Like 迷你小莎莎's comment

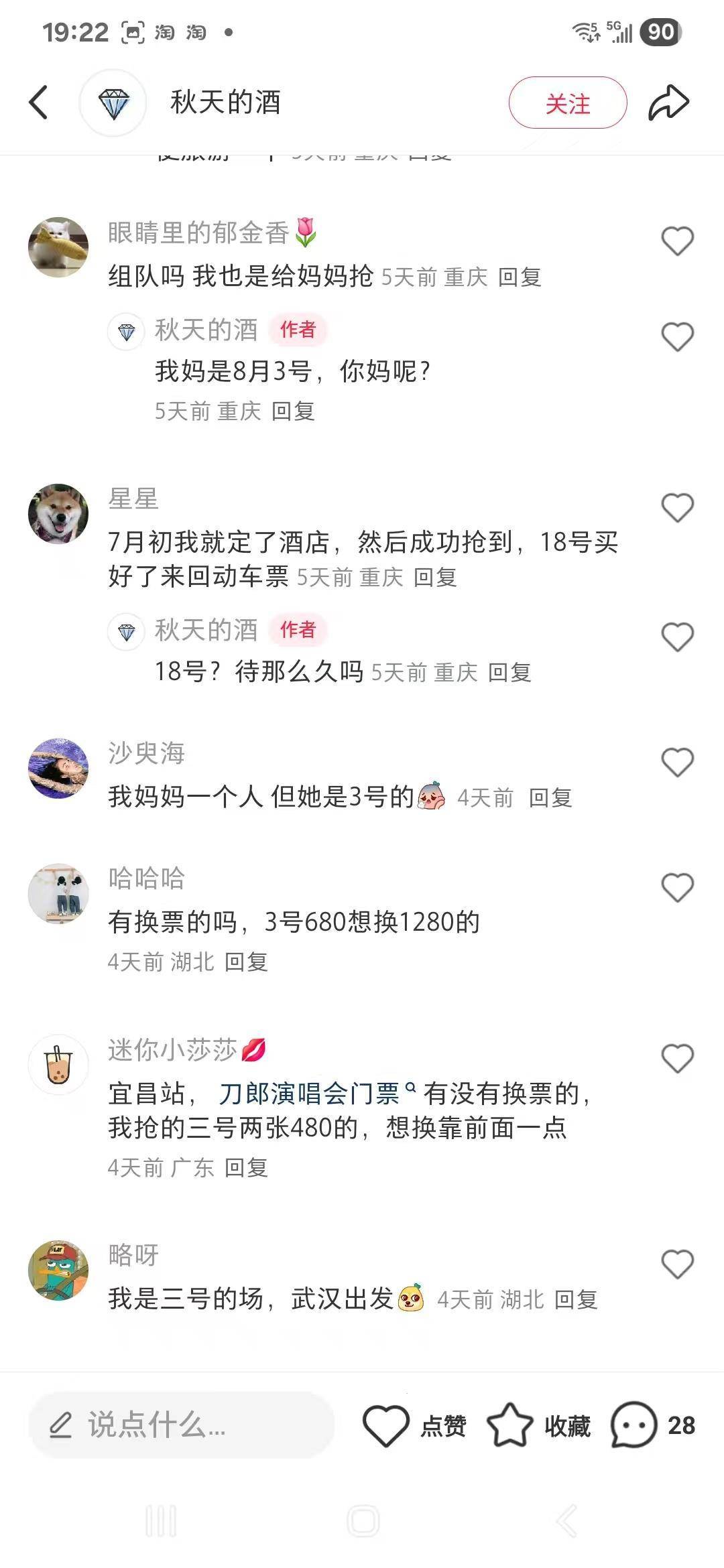pos(677,1059)
